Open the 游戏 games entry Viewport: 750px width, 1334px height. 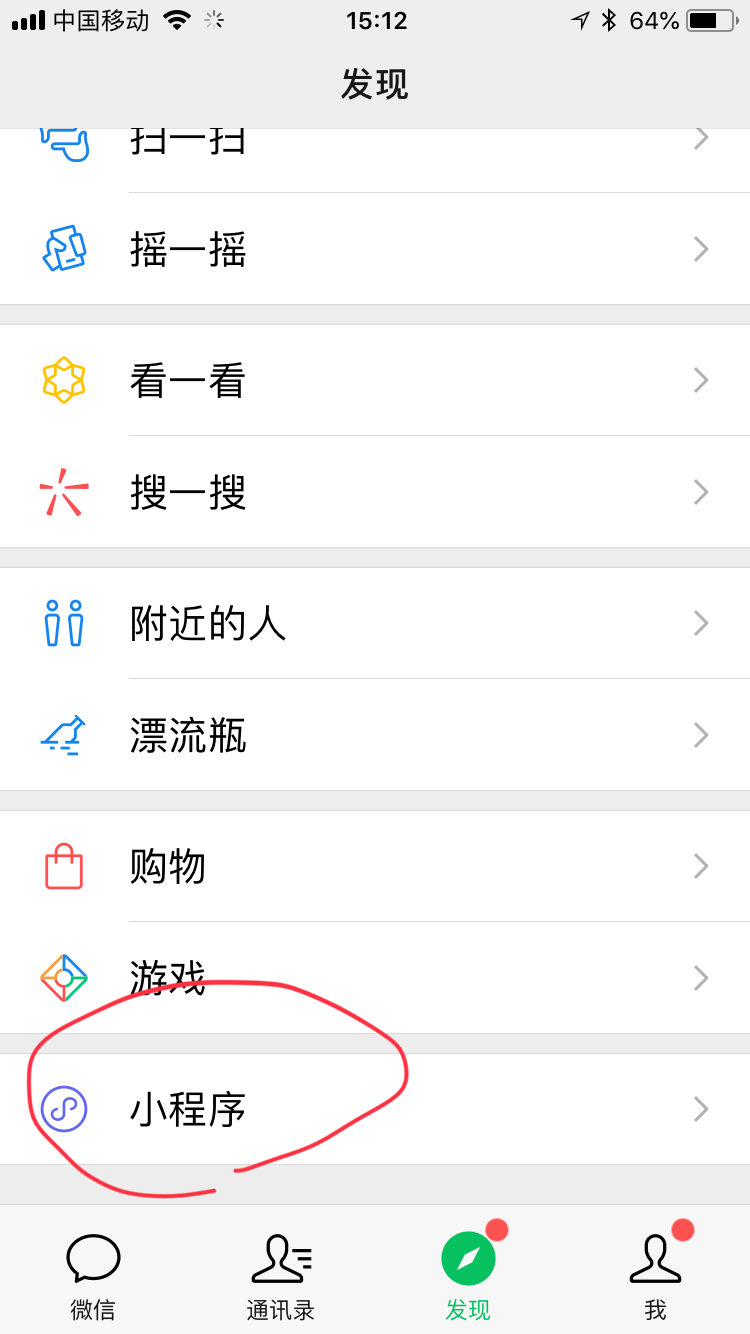[375, 977]
